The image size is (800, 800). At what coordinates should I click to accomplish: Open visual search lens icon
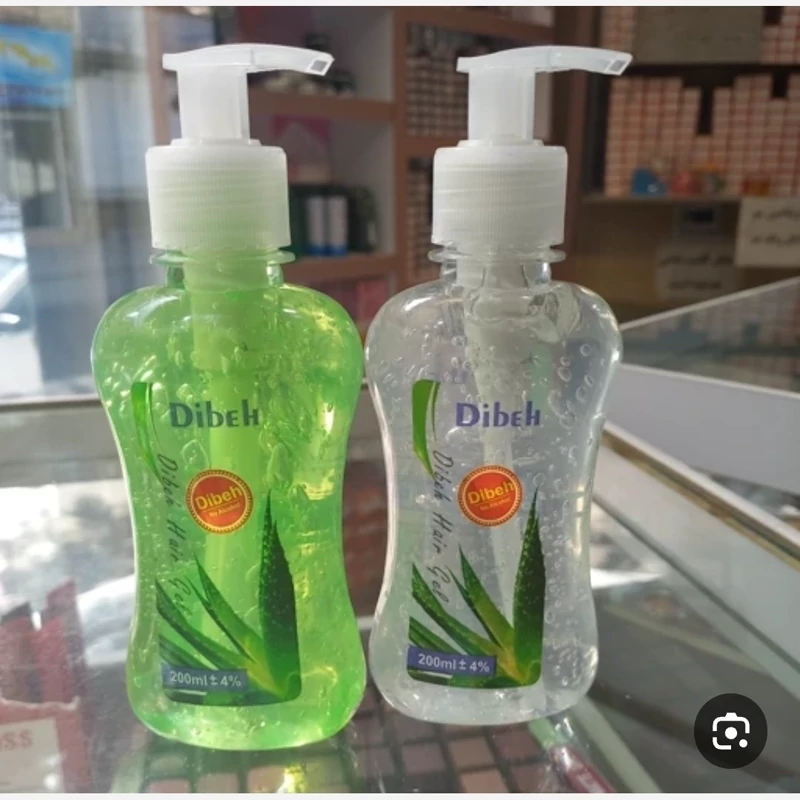[x=729, y=731]
